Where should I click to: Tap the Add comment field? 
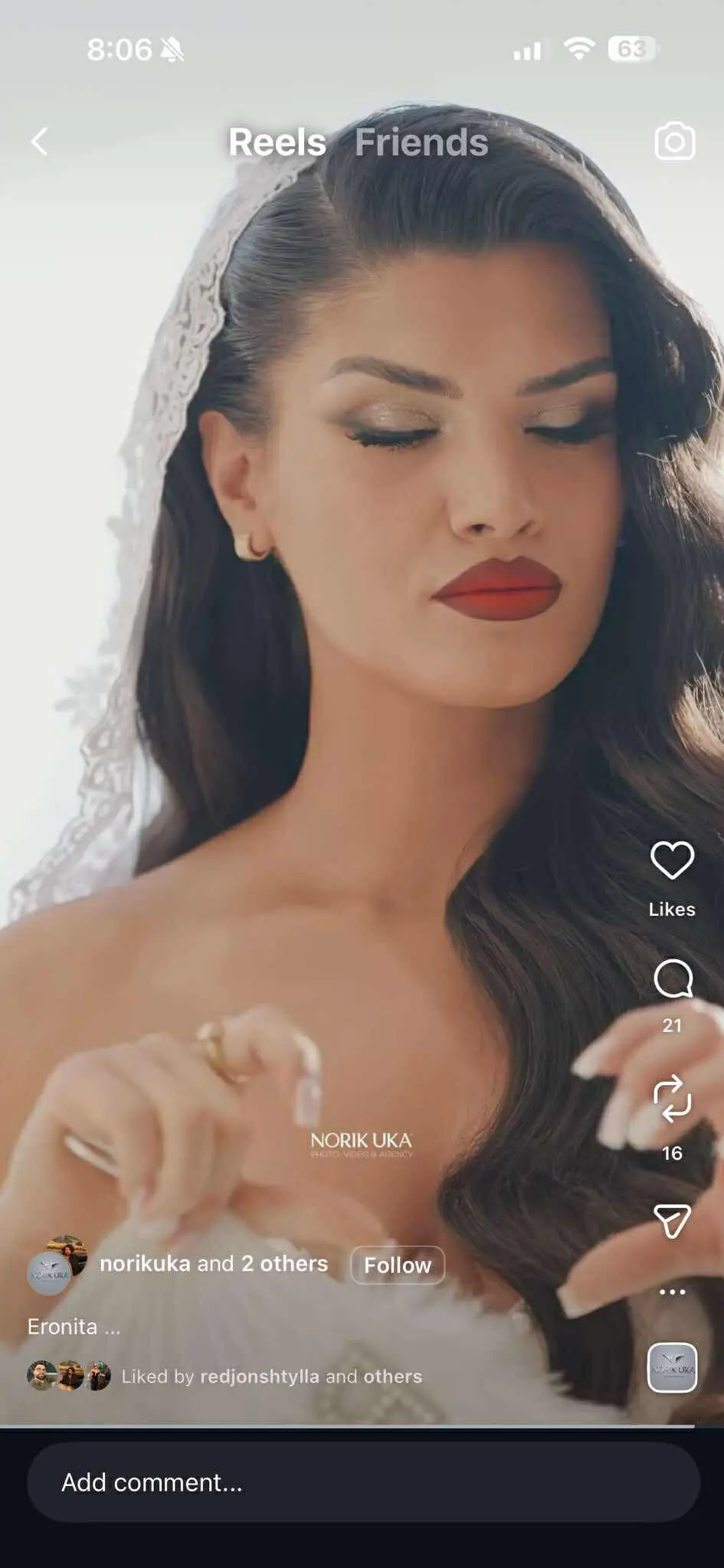pyautogui.click(x=363, y=1482)
